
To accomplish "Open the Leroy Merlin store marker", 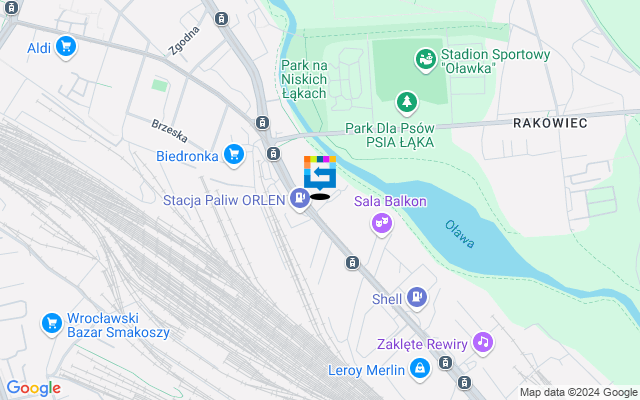I will tap(419, 370).
